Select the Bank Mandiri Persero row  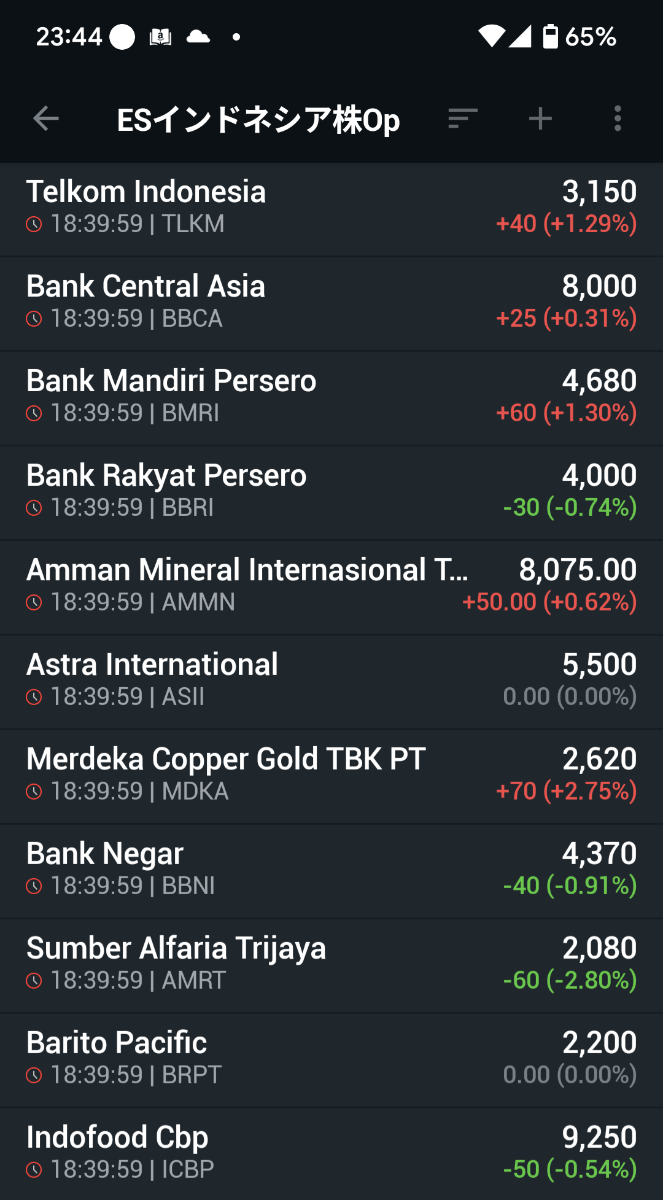point(331,396)
